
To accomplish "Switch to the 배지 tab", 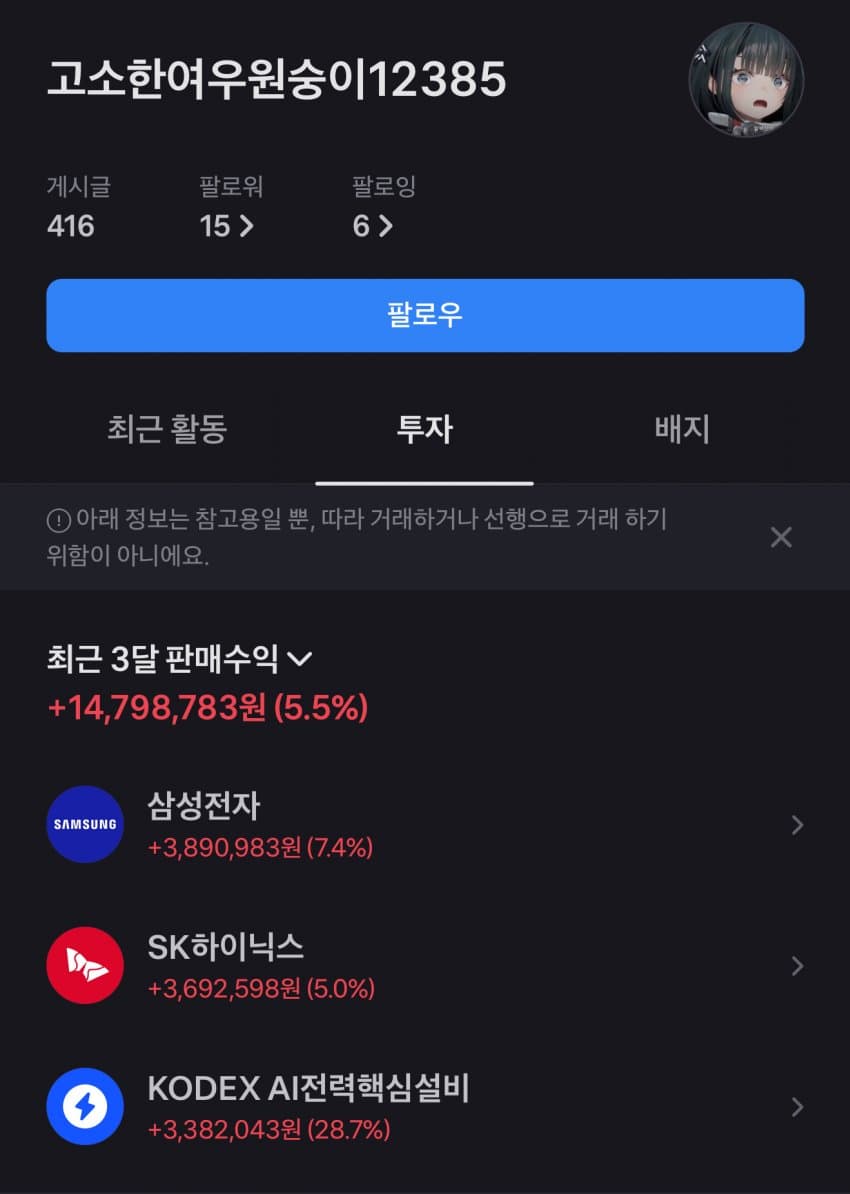I will 682,429.
